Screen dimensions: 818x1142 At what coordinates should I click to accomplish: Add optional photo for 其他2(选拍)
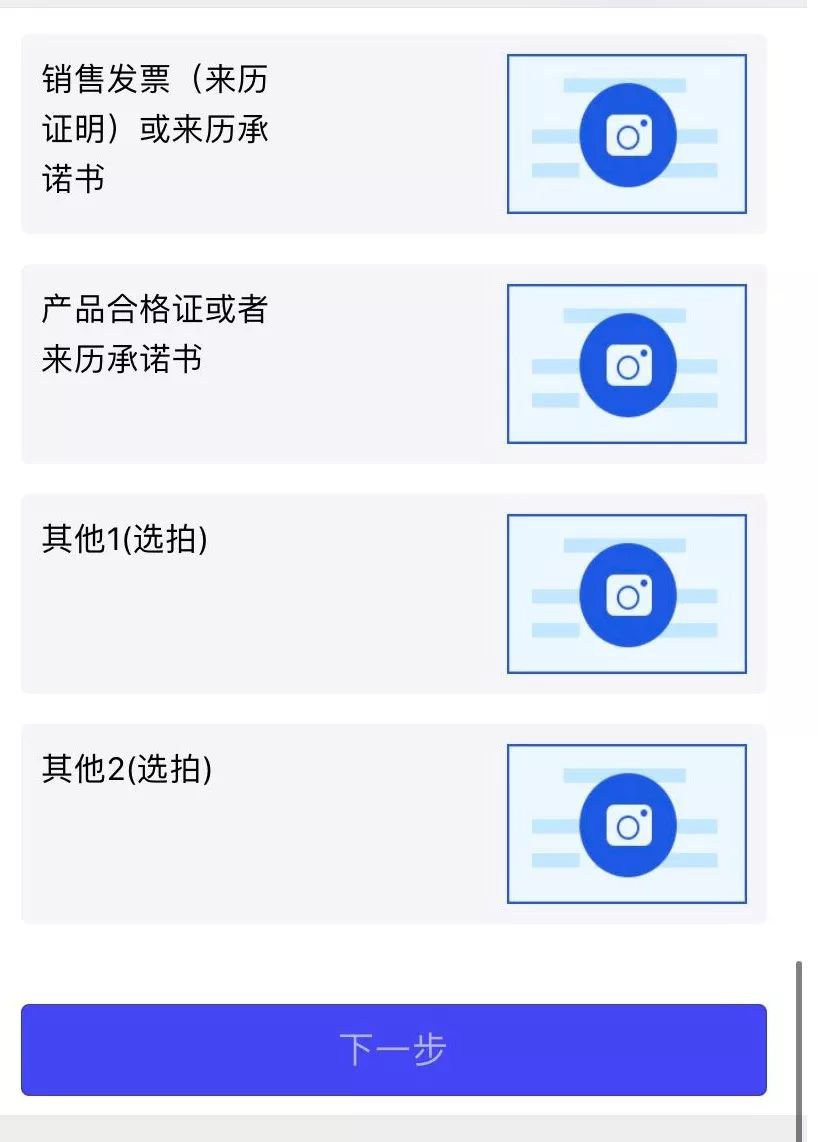627,824
